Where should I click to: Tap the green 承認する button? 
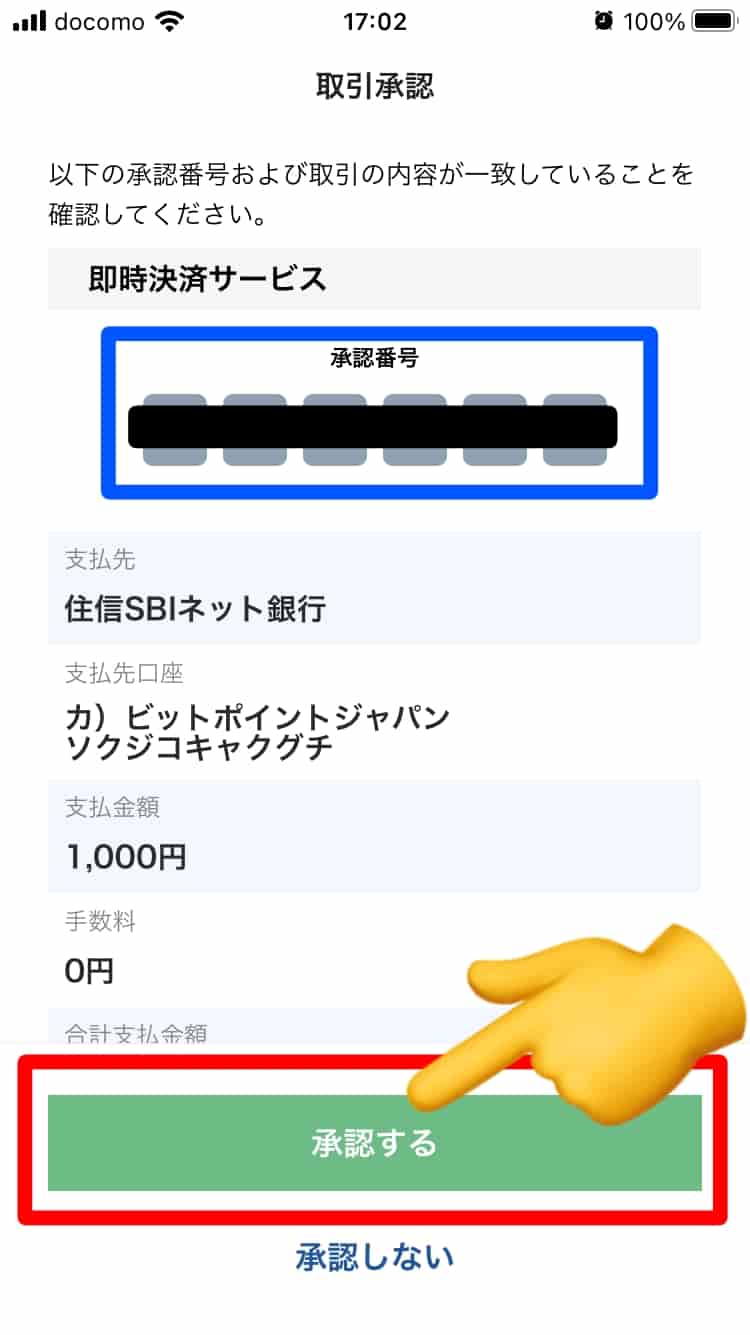tap(374, 1142)
